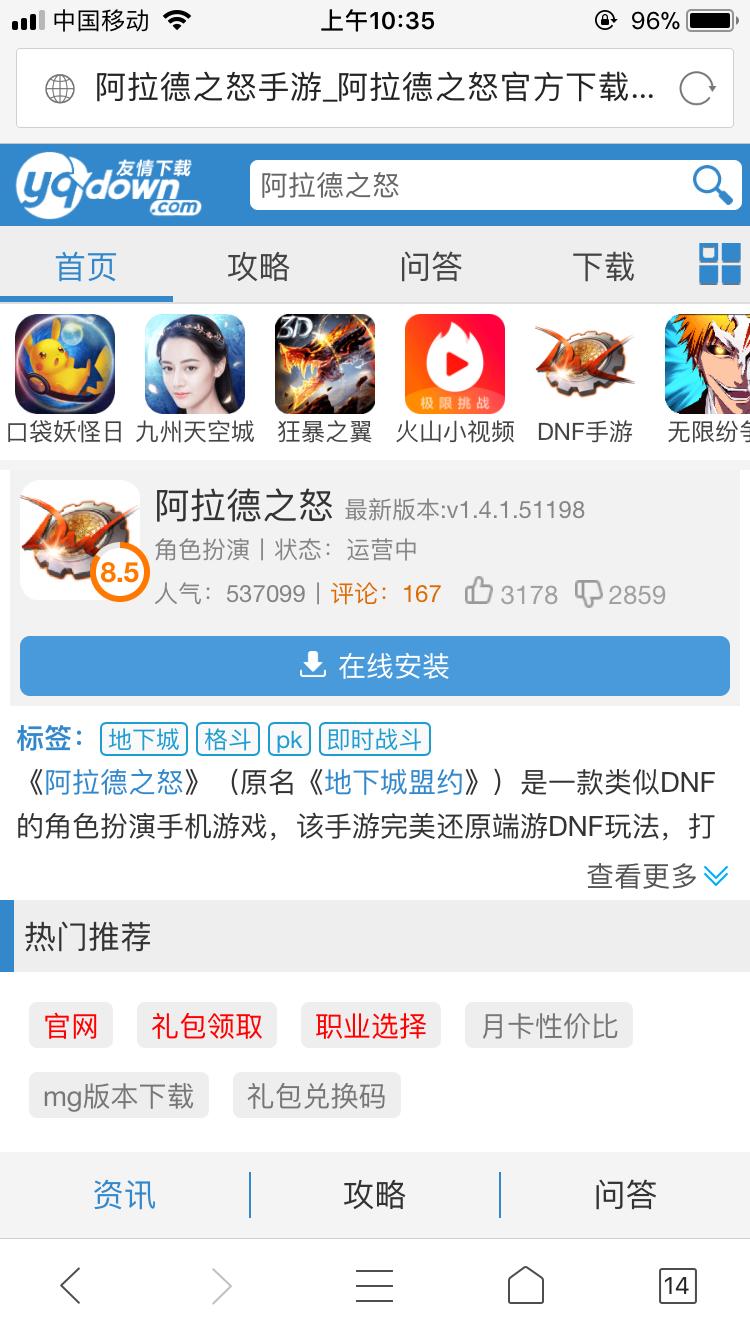Open the mg版本下载 chip

(118, 1096)
